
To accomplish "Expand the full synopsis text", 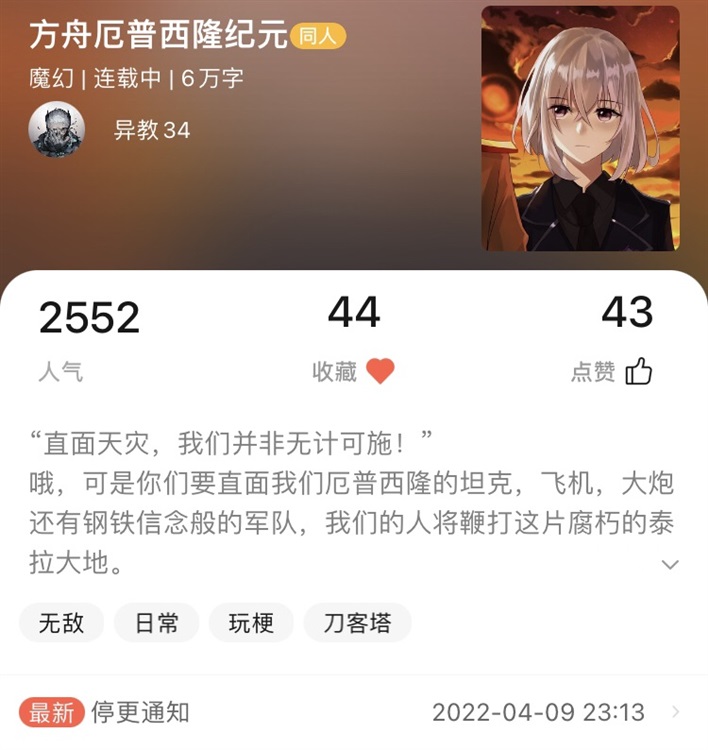I will (670, 564).
